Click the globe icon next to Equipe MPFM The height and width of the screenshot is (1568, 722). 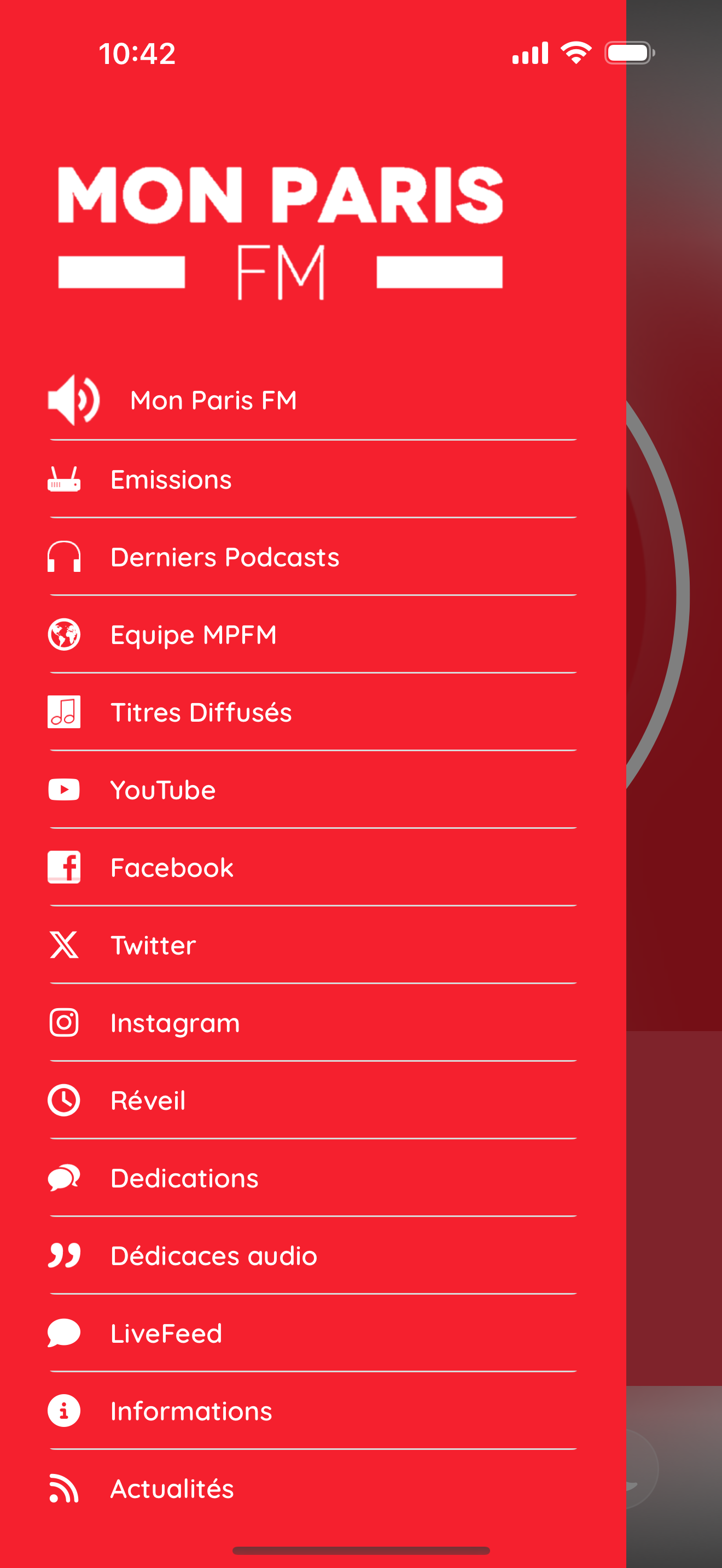(63, 634)
